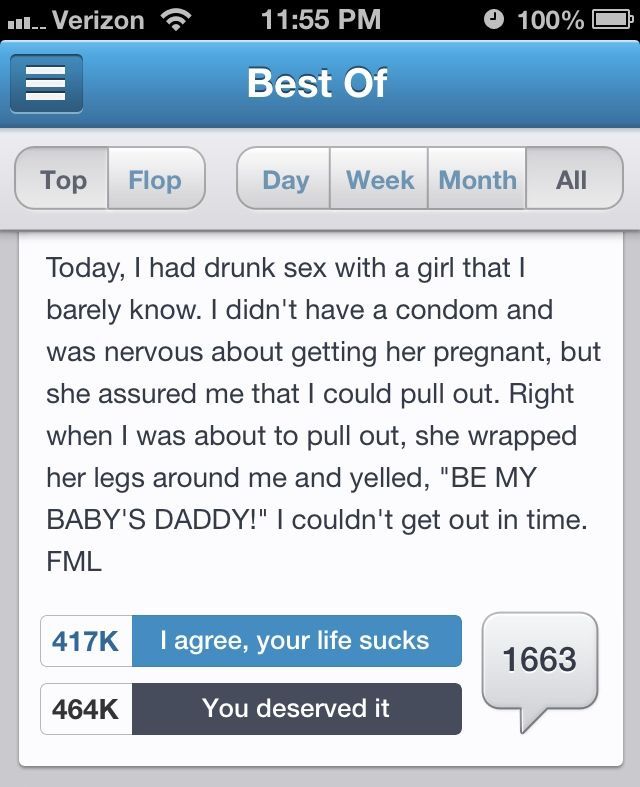Select the All time filter
This screenshot has width=640, height=787.
(572, 180)
